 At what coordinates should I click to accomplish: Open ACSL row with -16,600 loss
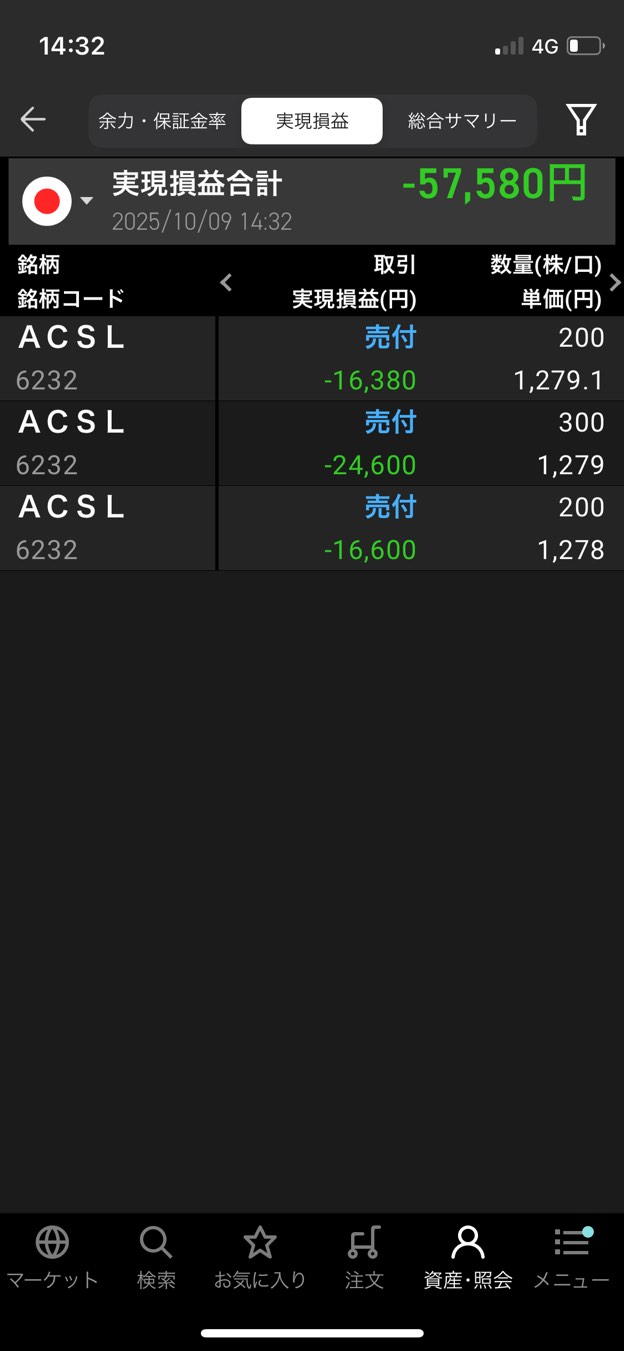pos(312,528)
